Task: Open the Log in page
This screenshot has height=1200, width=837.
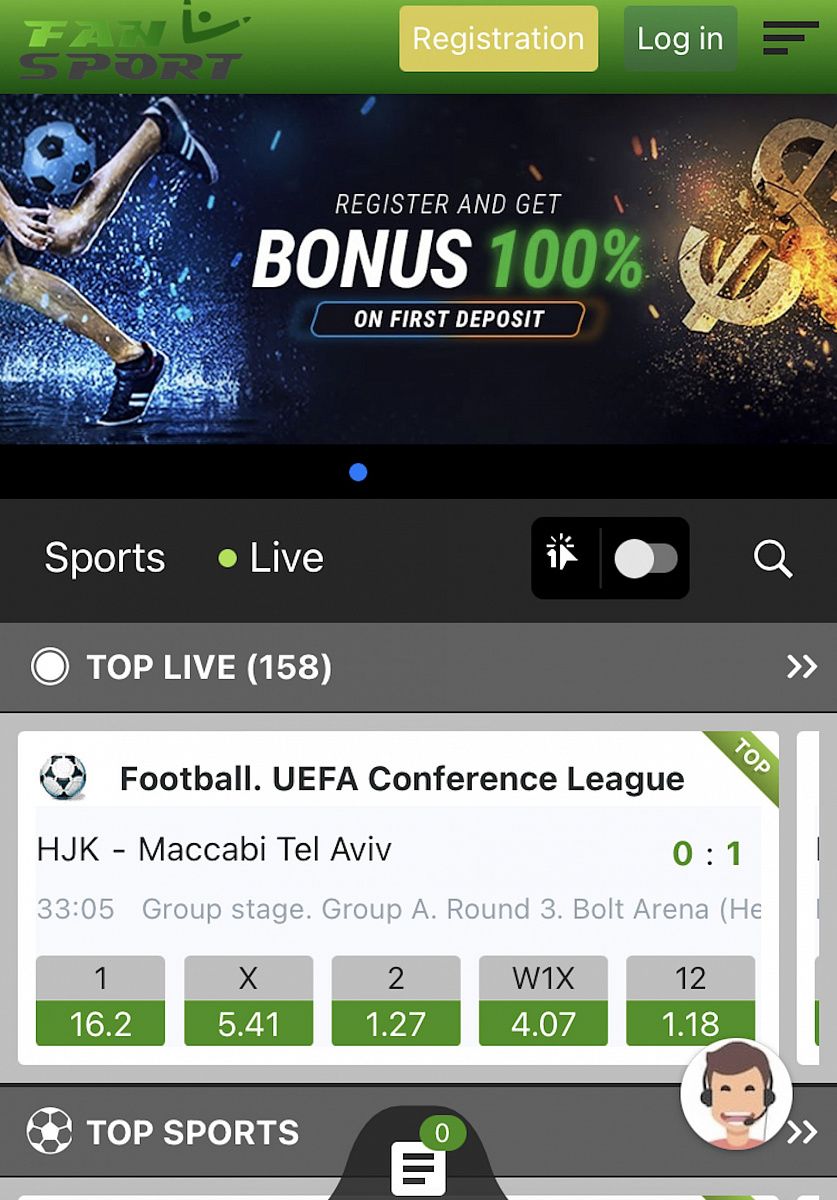Action: 680,39
